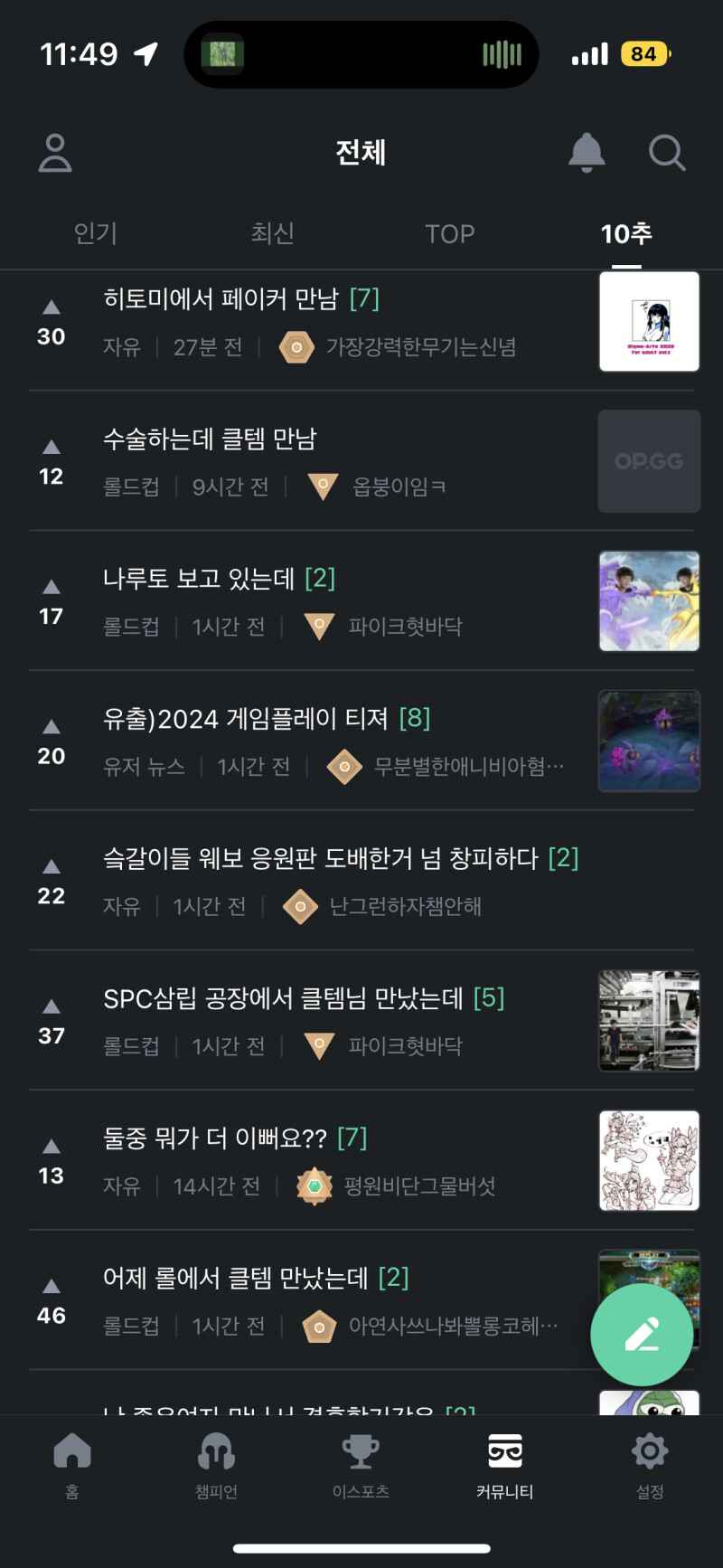The width and height of the screenshot is (723, 1568).
Task: Go to the 홈 tab
Action: click(x=72, y=1465)
